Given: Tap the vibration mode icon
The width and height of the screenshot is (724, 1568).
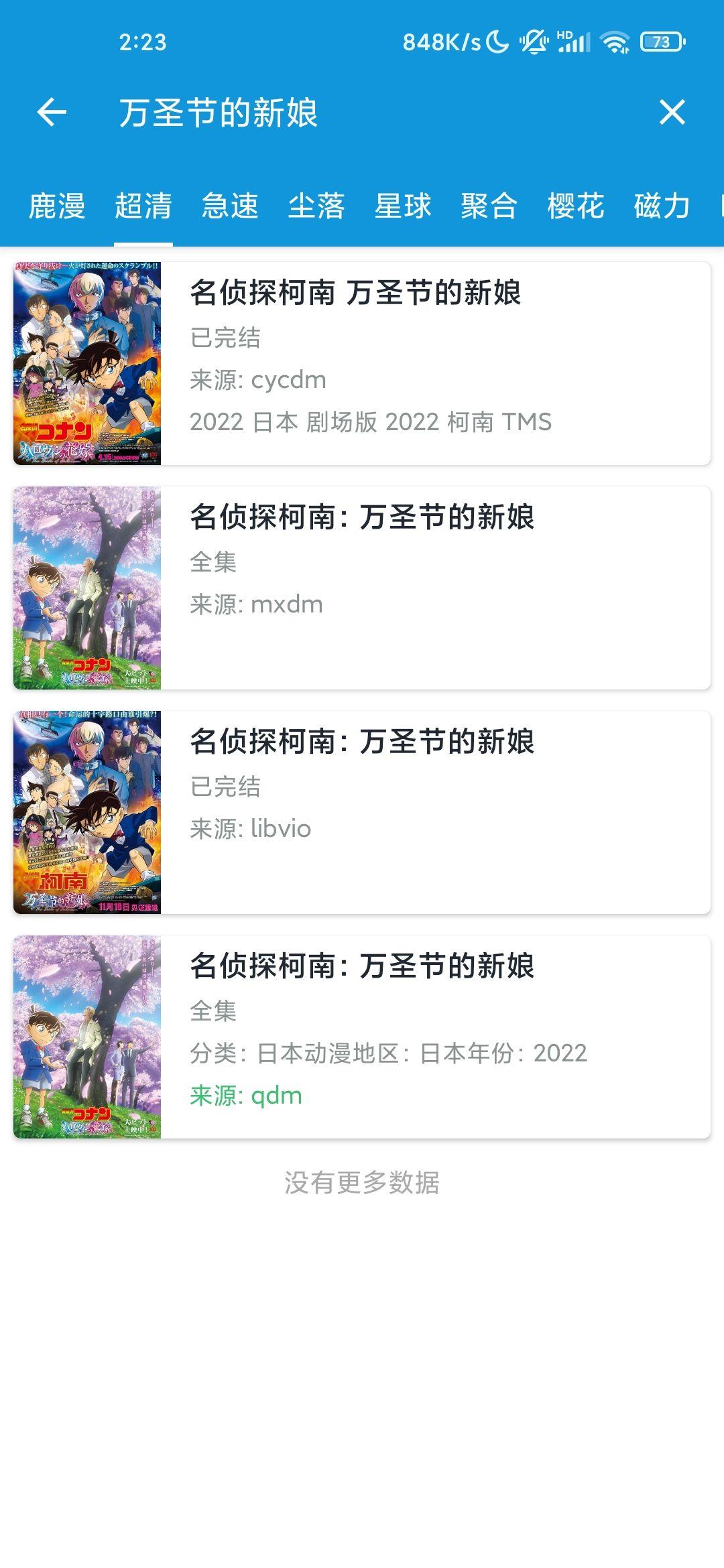Looking at the screenshot, I should pos(532,42).
